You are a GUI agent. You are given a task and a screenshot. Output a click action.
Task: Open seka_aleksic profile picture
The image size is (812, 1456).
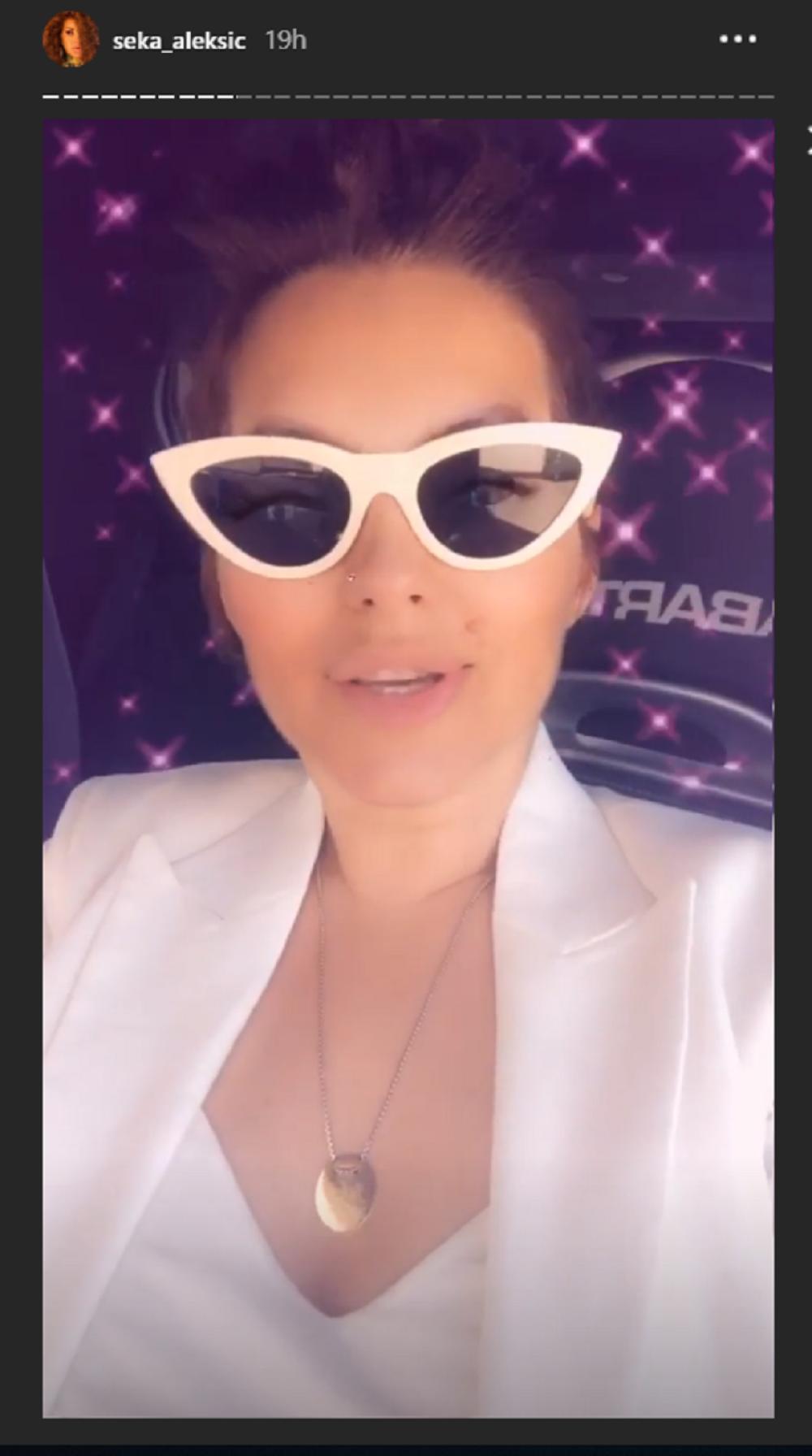pos(71,40)
